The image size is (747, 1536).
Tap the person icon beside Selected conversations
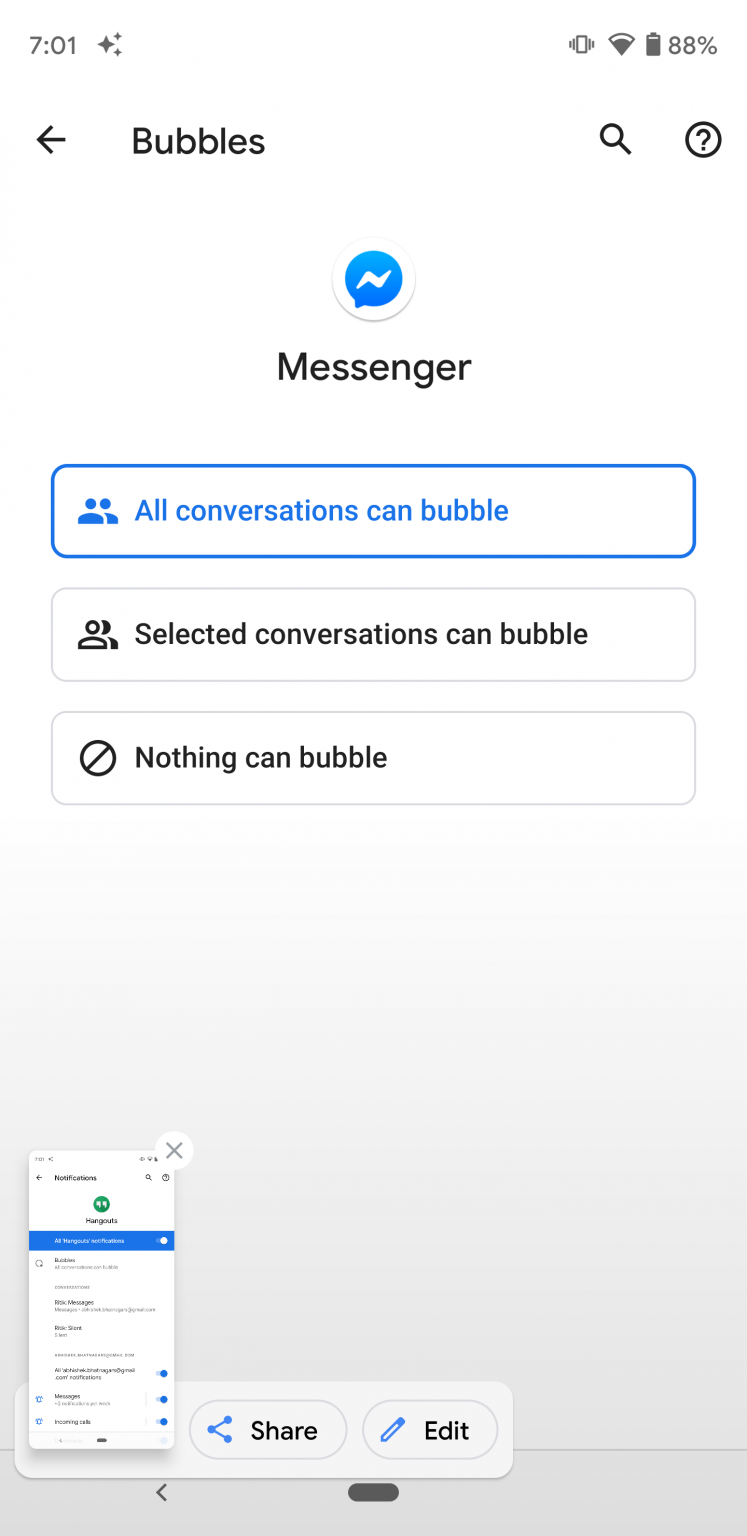97,634
